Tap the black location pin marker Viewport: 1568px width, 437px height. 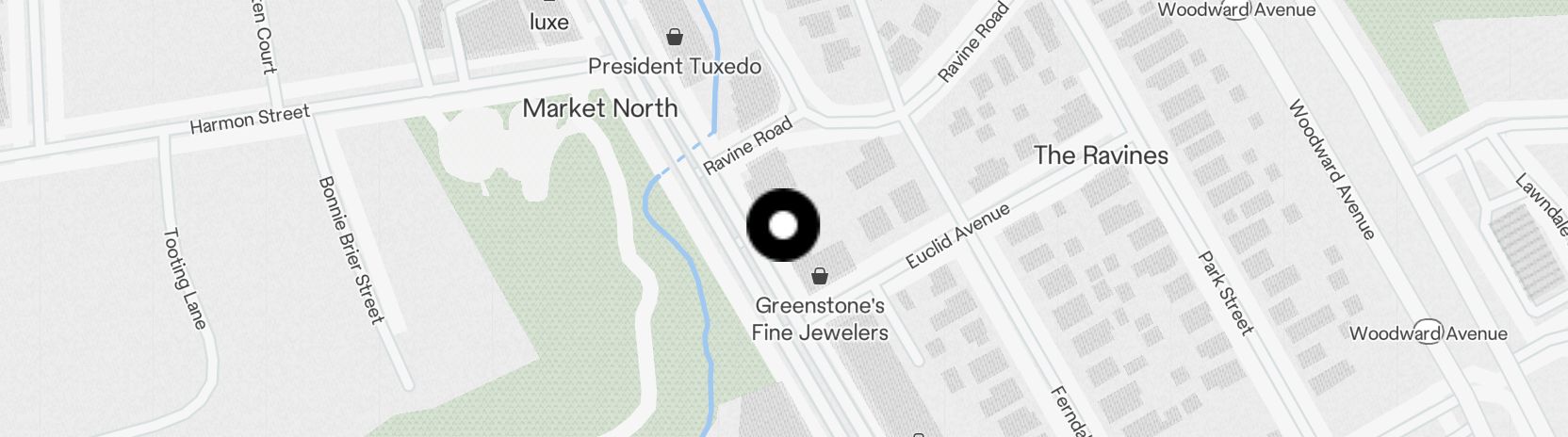(x=783, y=225)
